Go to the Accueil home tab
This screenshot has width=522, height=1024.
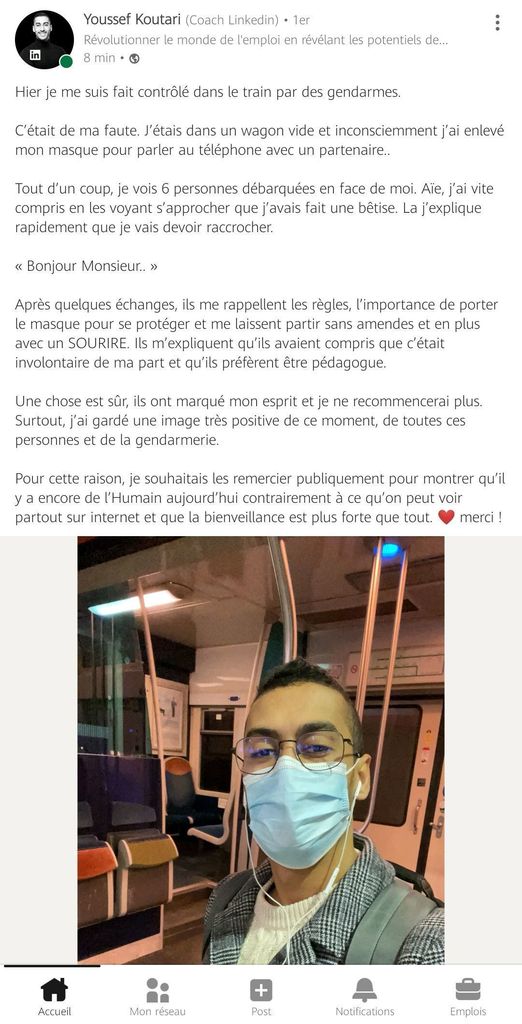[x=54, y=996]
